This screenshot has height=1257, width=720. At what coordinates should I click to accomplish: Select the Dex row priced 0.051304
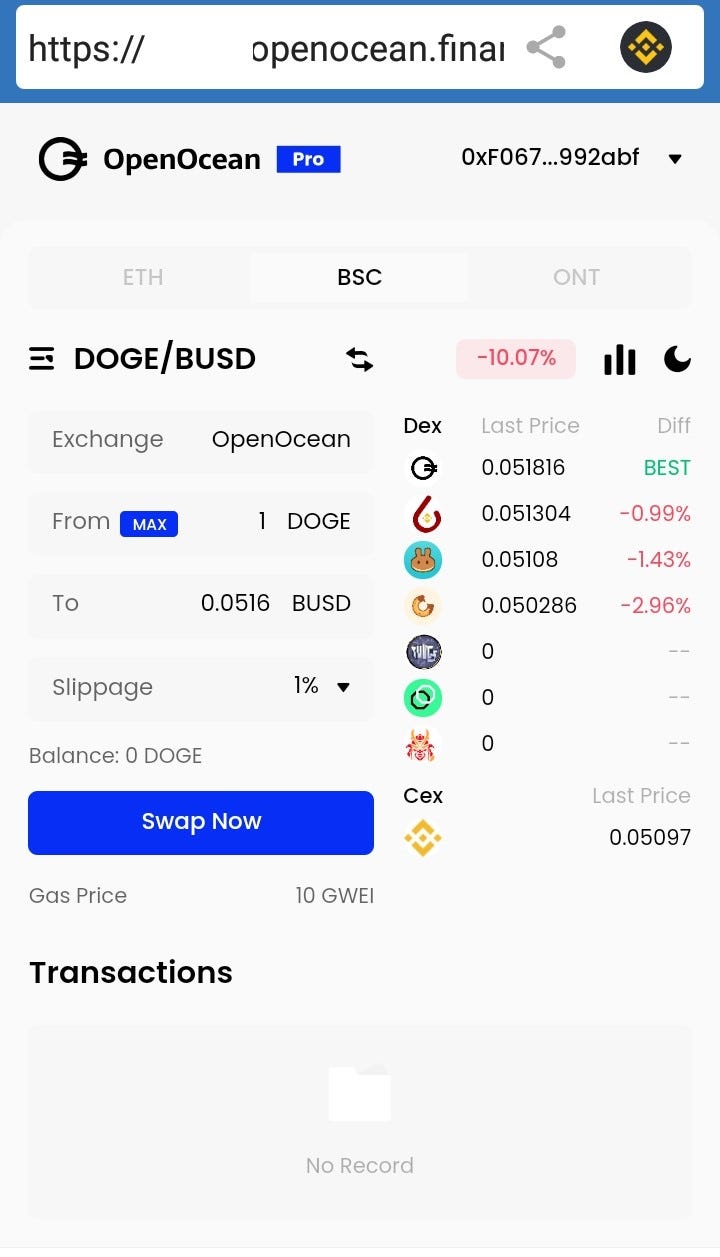[547, 514]
